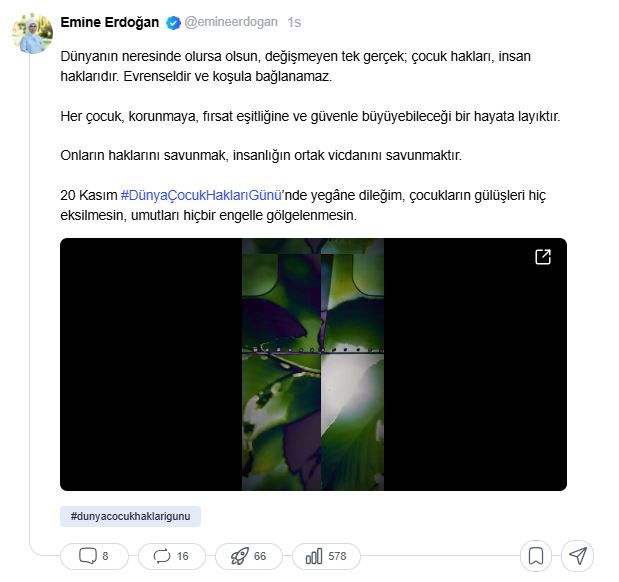Tap the #dunyacocukhaklarigunu tag chip
This screenshot has height=582, width=619.
[x=130, y=516]
